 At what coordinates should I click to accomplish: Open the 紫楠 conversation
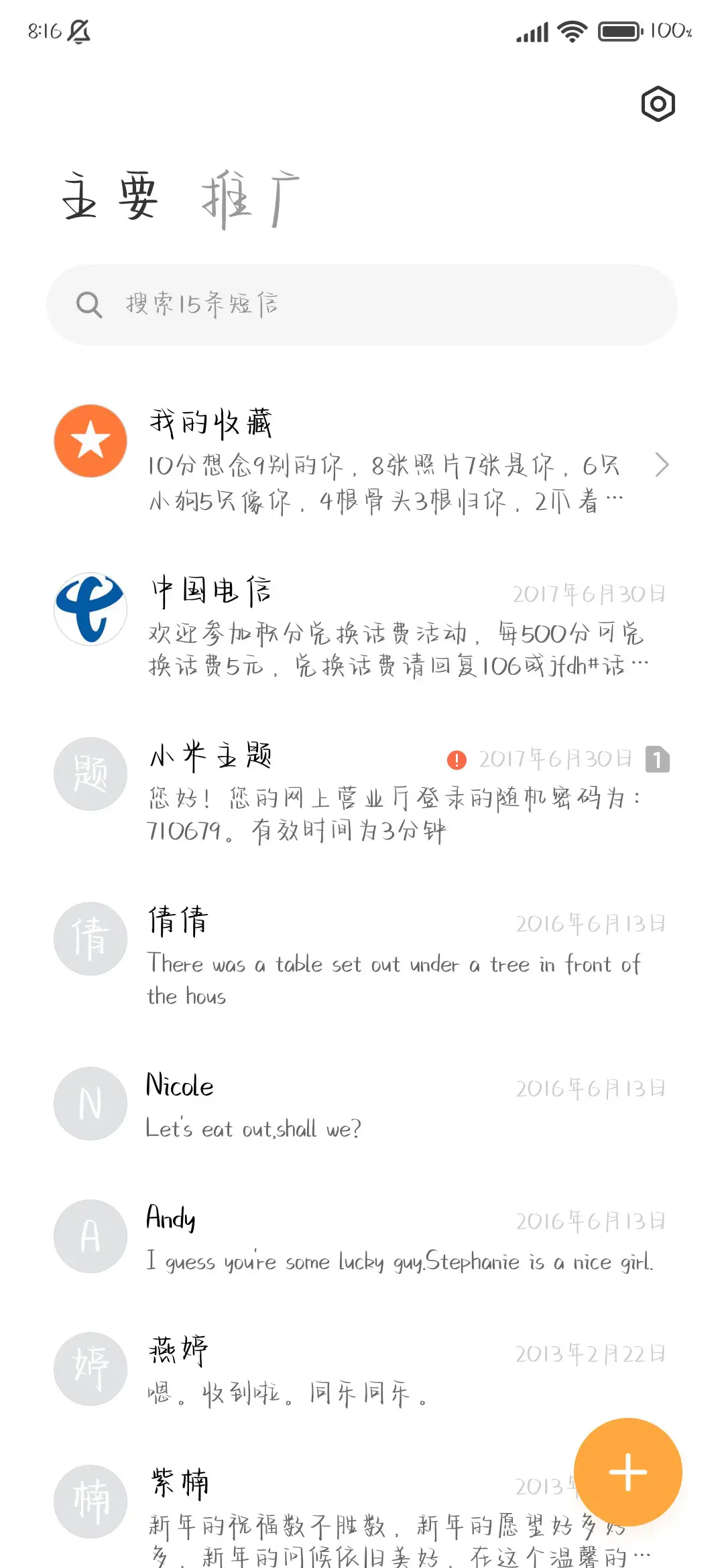coord(302,1501)
